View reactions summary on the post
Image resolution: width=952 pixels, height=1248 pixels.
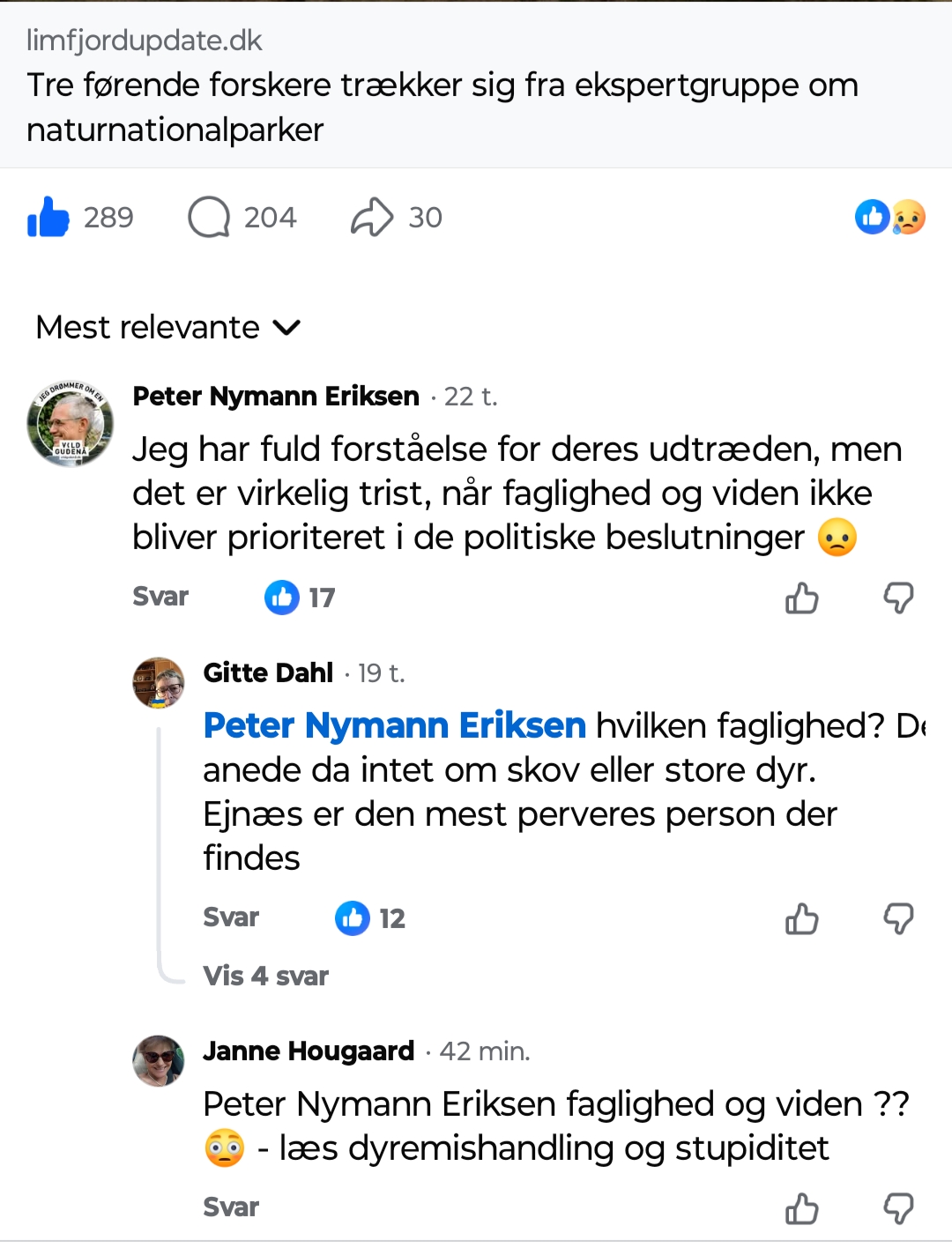point(889,217)
